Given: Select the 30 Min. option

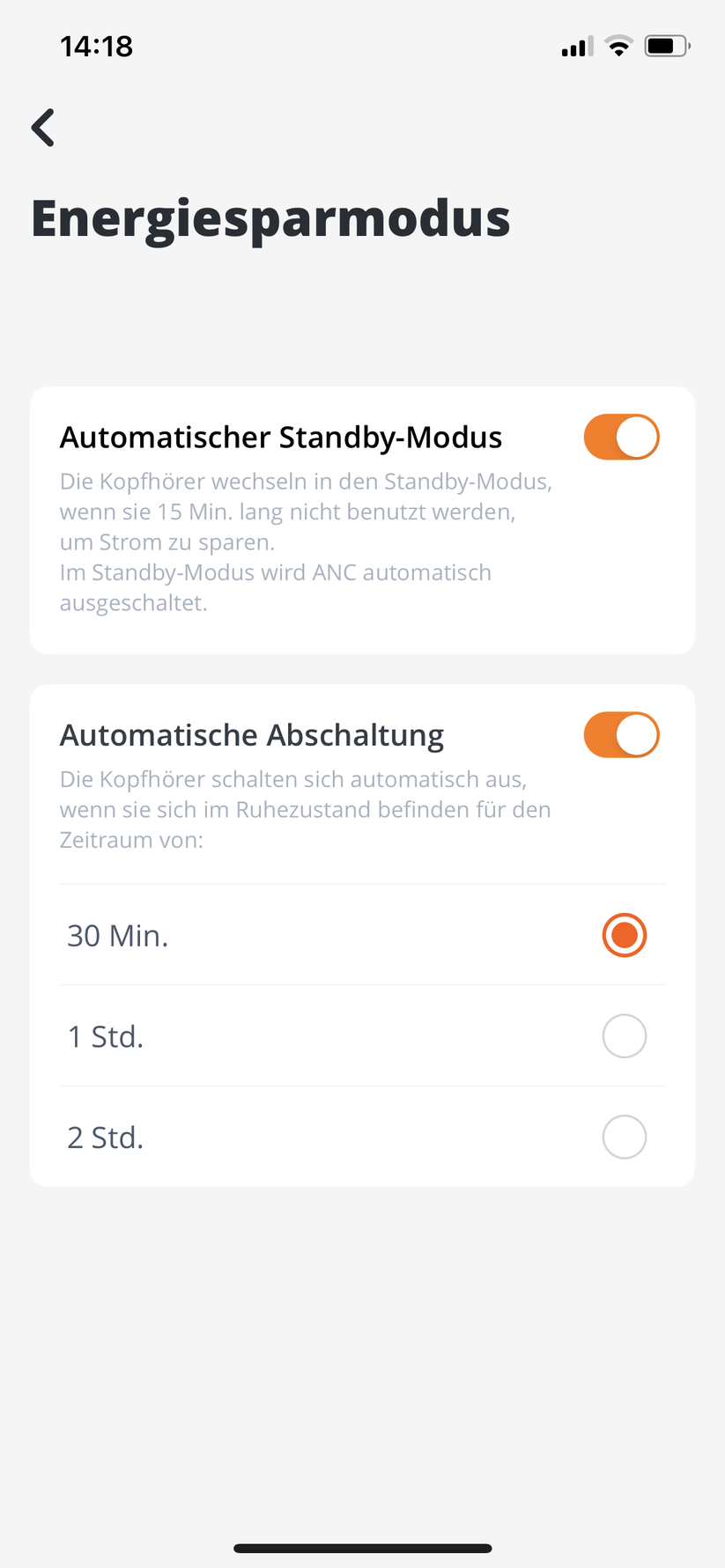Looking at the screenshot, I should [x=624, y=935].
